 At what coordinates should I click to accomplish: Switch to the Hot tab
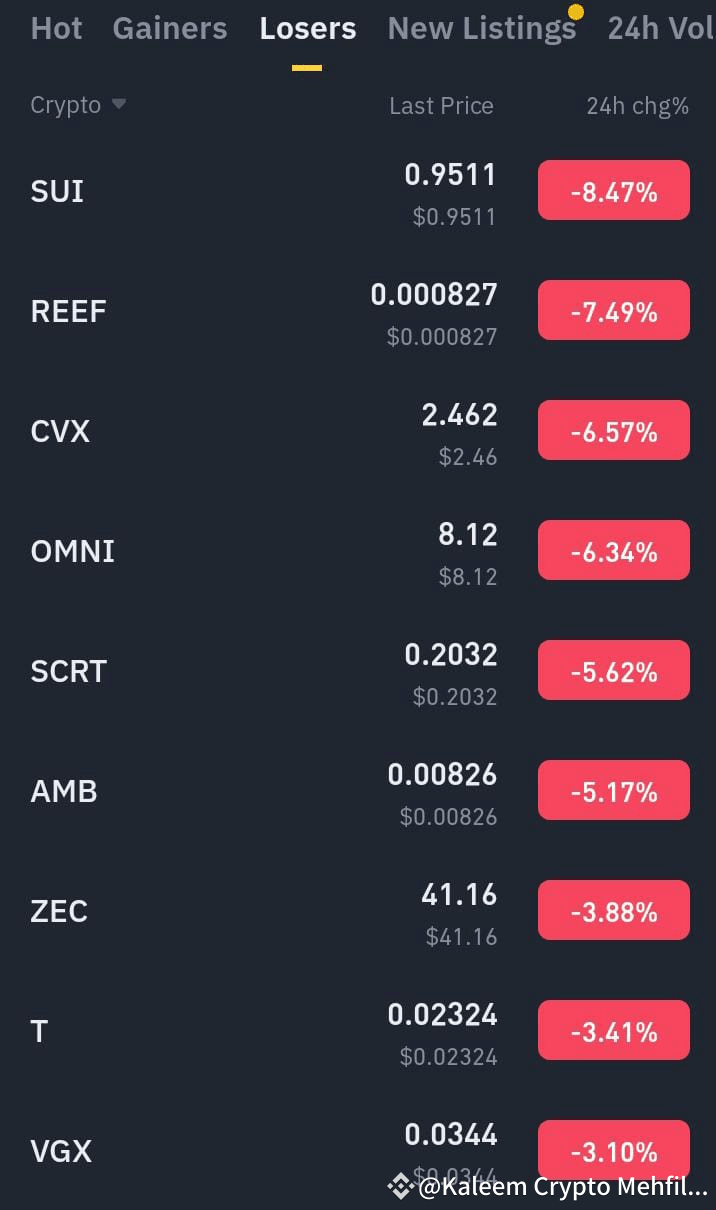coord(56,28)
